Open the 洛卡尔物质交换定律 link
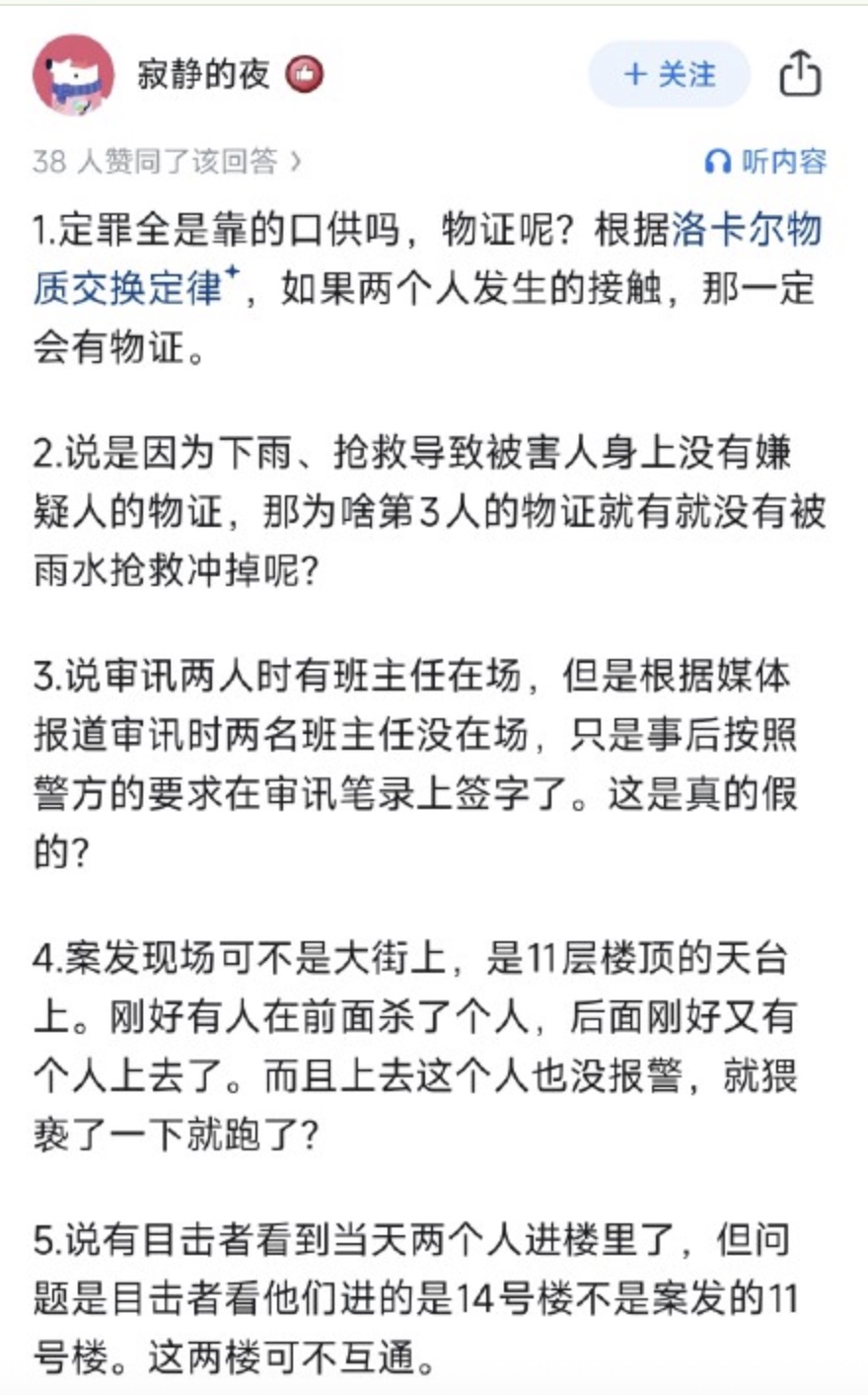Image resolution: width=868 pixels, height=1395 pixels. [746, 230]
